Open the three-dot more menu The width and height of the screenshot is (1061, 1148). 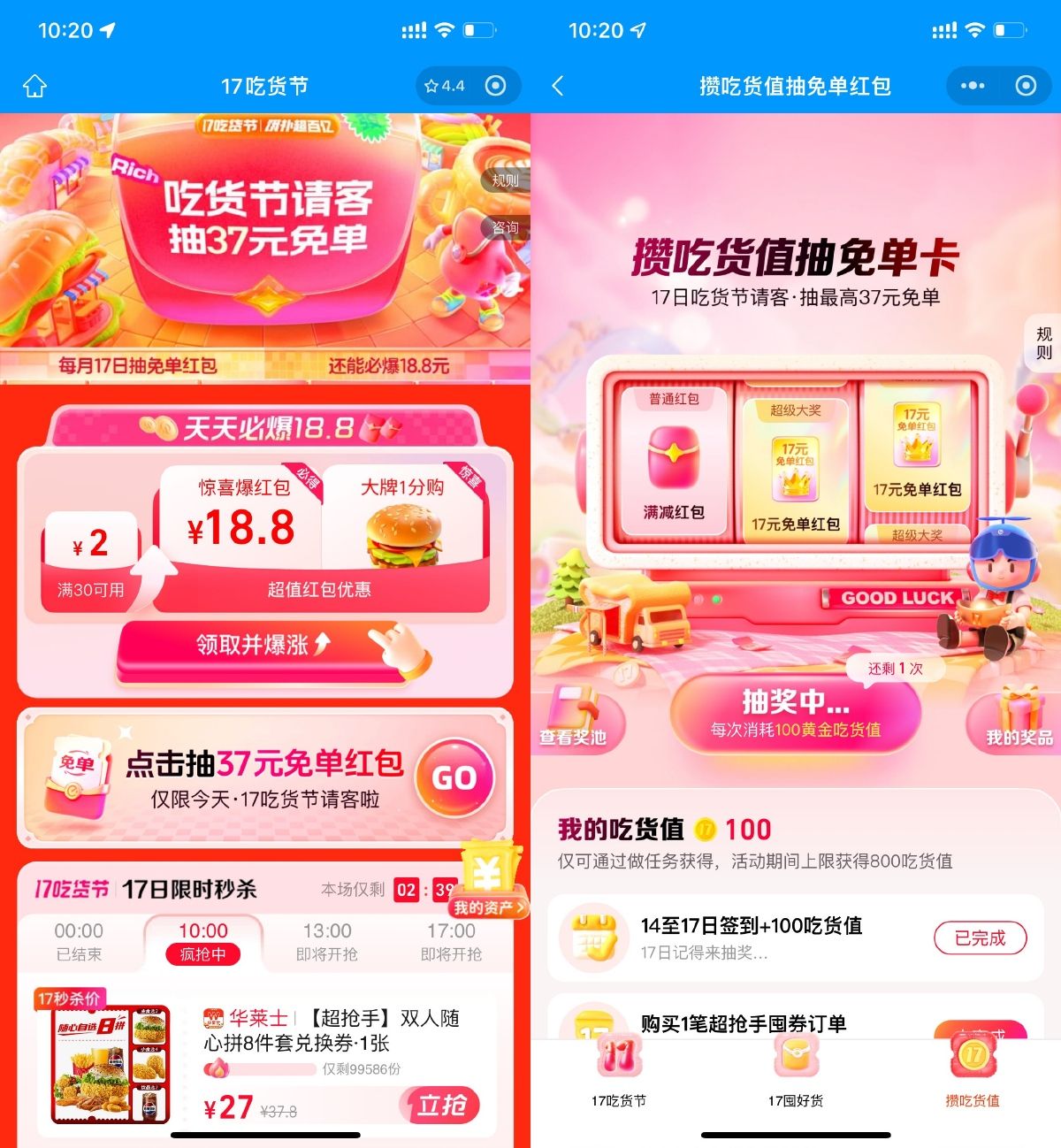[x=973, y=86]
